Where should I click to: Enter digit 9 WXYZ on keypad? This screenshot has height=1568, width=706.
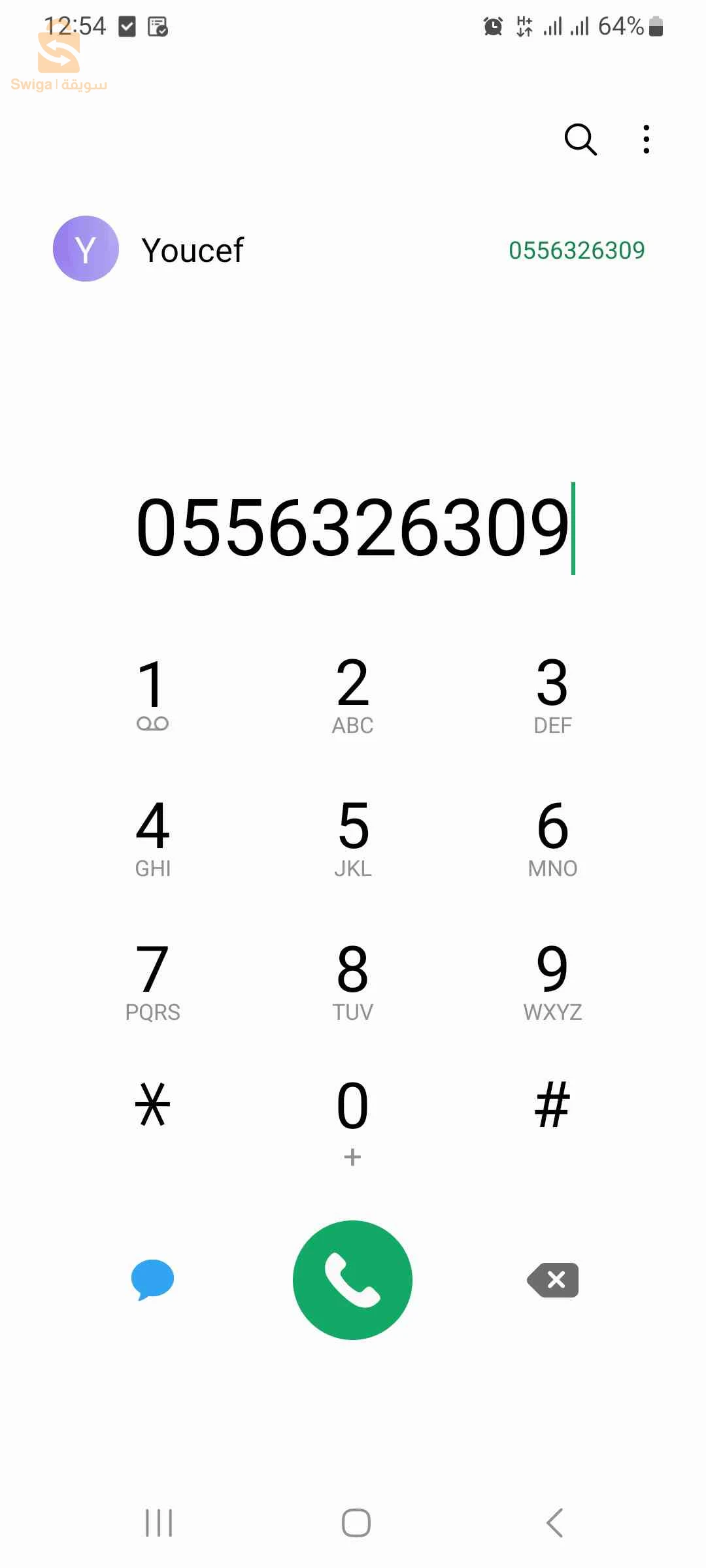click(552, 981)
